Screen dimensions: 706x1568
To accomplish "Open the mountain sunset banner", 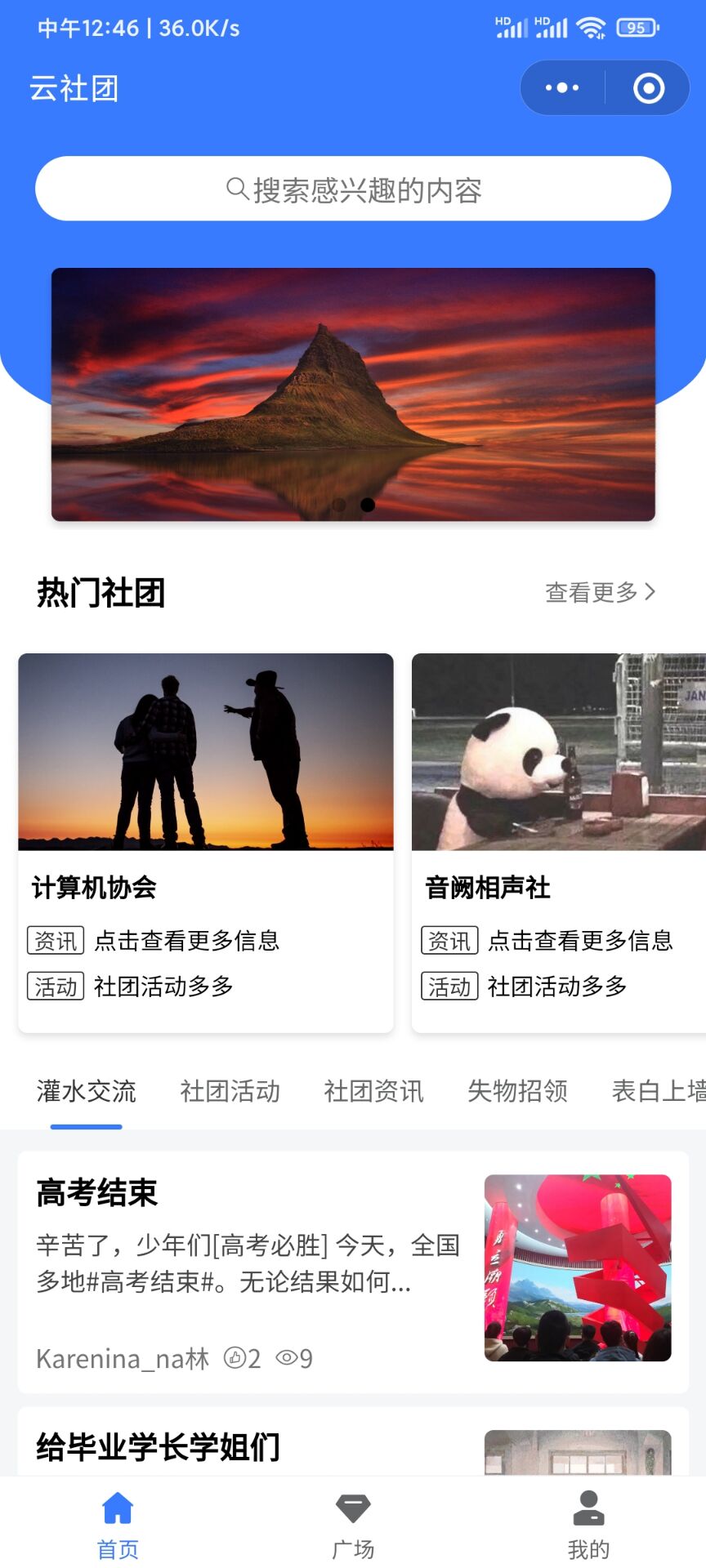I will point(353,394).
